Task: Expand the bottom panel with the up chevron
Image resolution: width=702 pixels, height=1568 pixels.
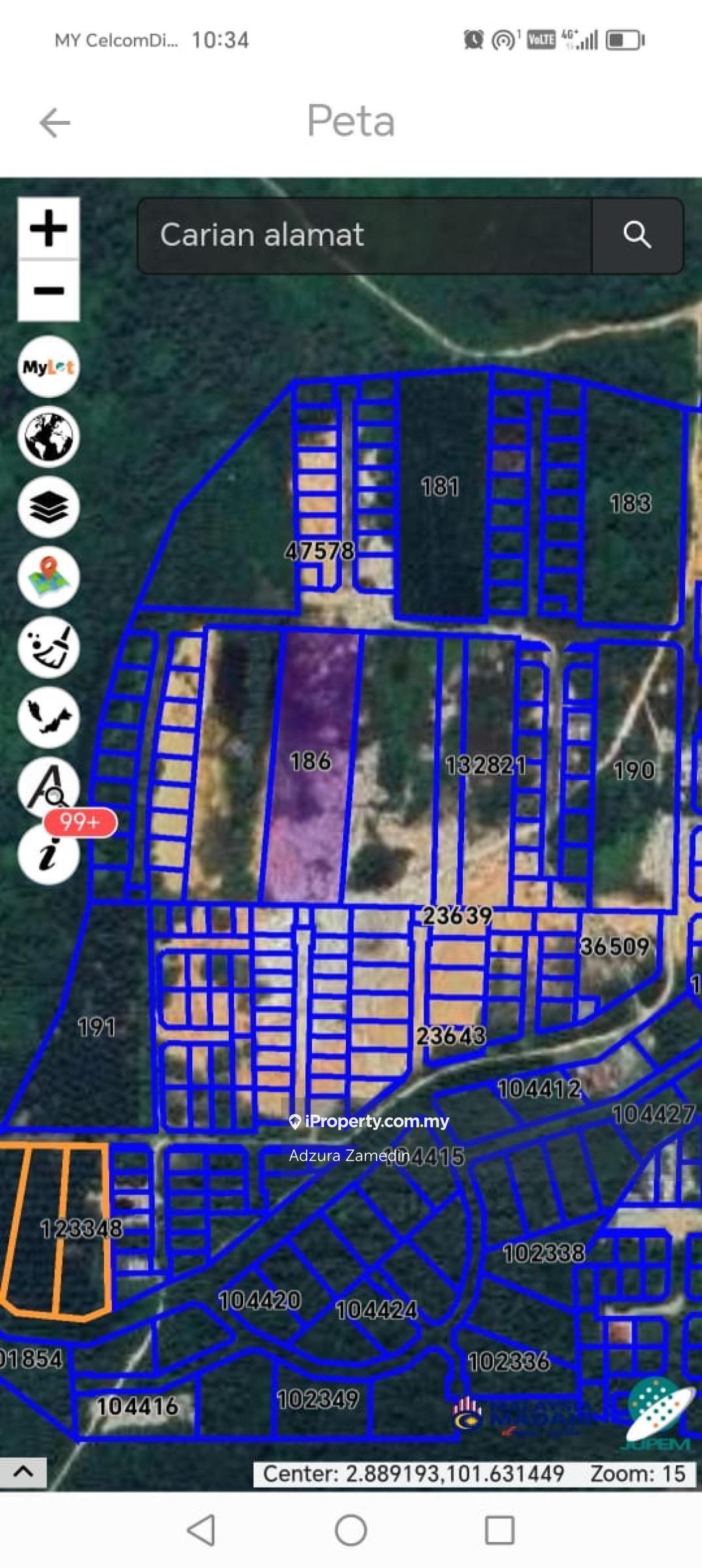Action: pyautogui.click(x=24, y=1472)
